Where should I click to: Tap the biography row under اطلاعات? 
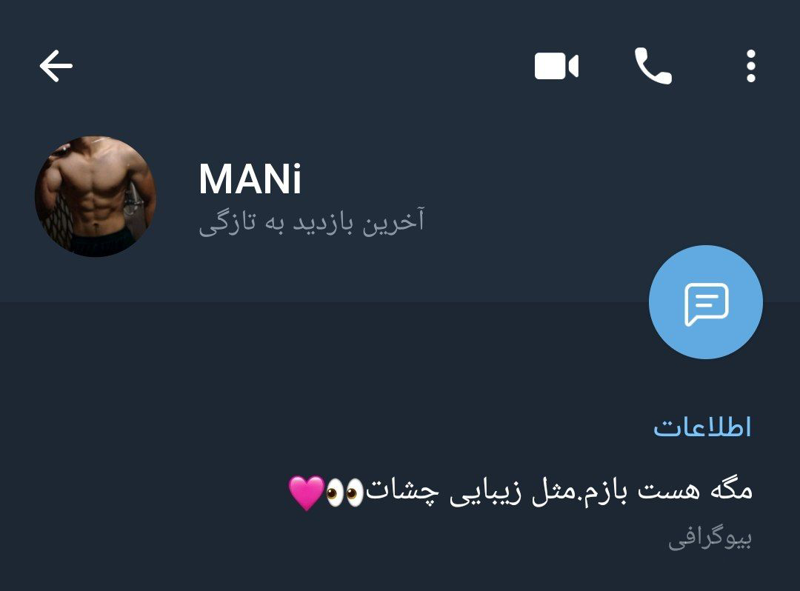(520, 508)
